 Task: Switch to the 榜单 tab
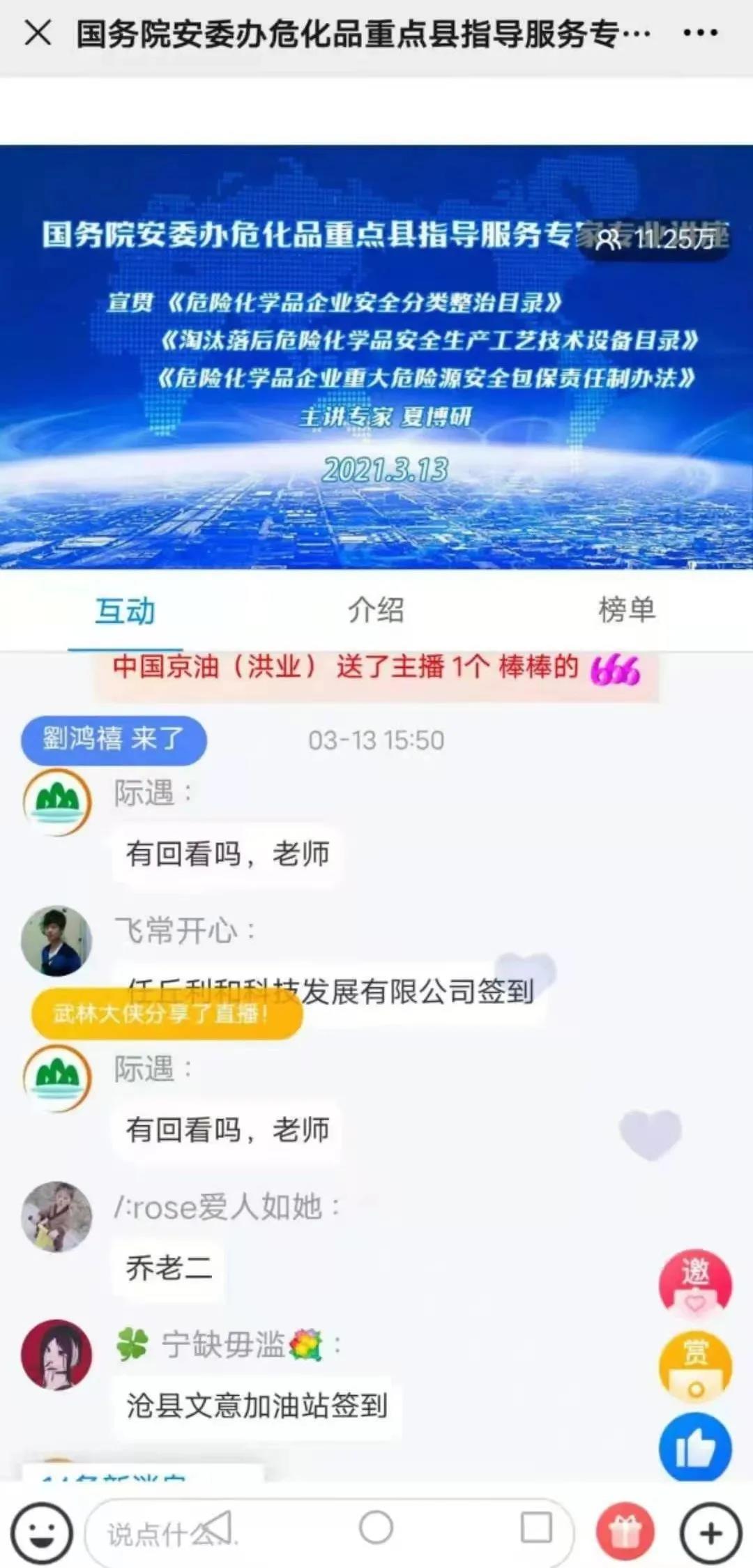[626, 610]
